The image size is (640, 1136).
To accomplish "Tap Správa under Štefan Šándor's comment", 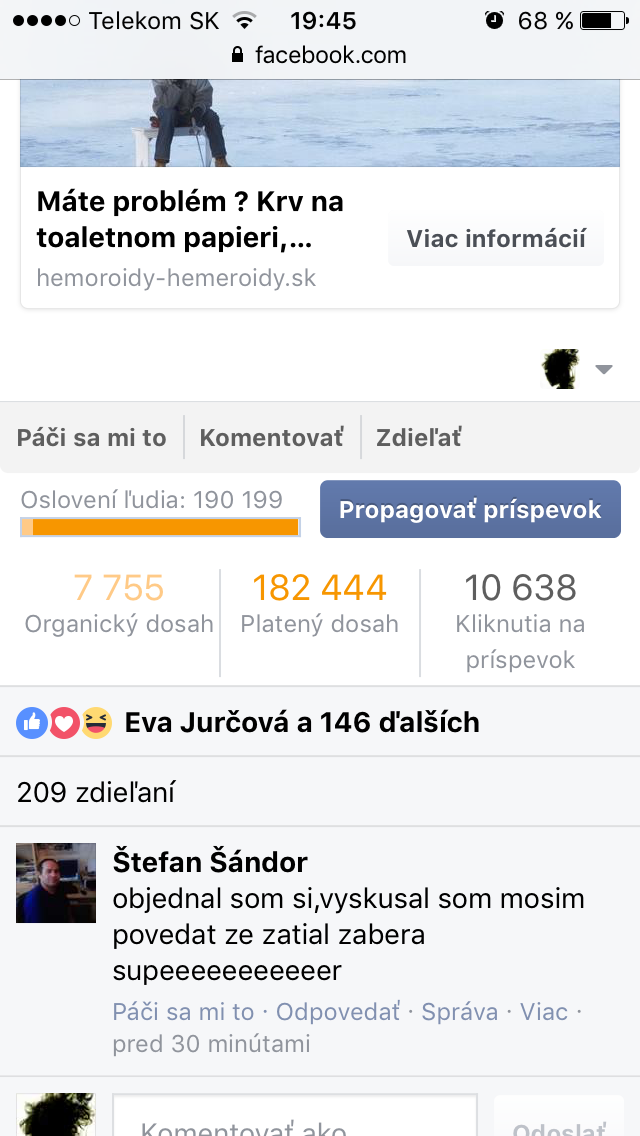I will pyautogui.click(x=459, y=1011).
